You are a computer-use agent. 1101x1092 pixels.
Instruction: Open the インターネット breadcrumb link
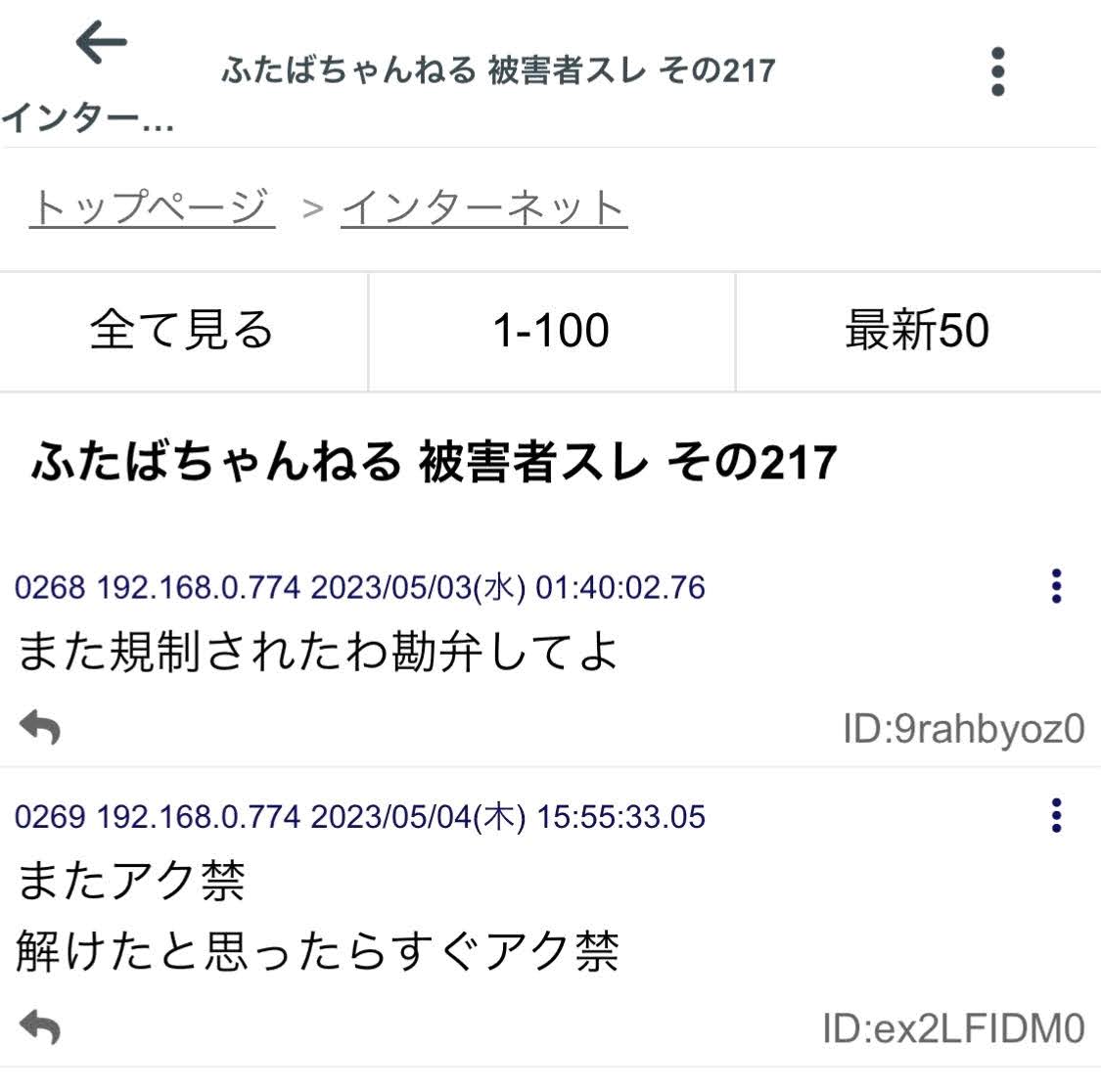coord(483,207)
